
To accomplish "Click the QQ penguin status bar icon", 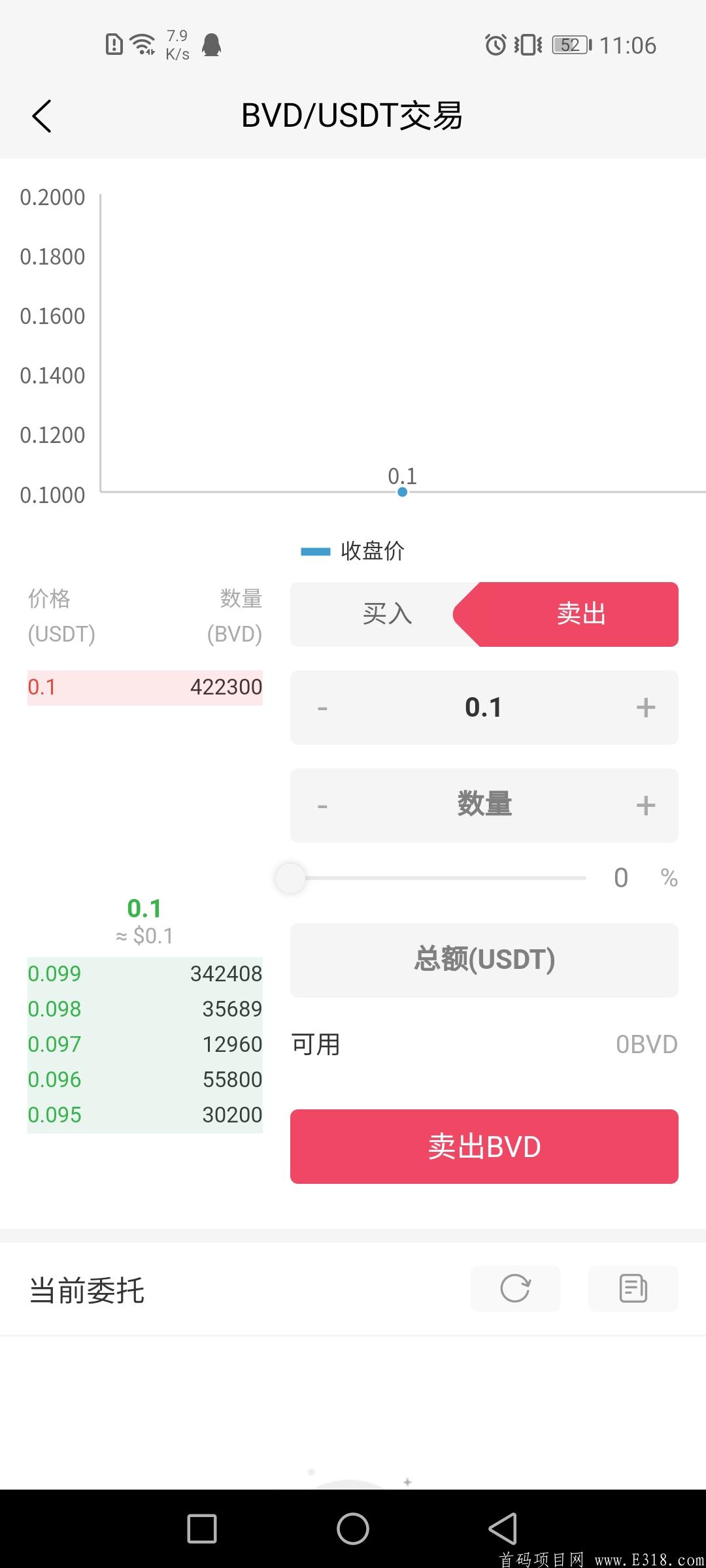I will click(x=212, y=46).
